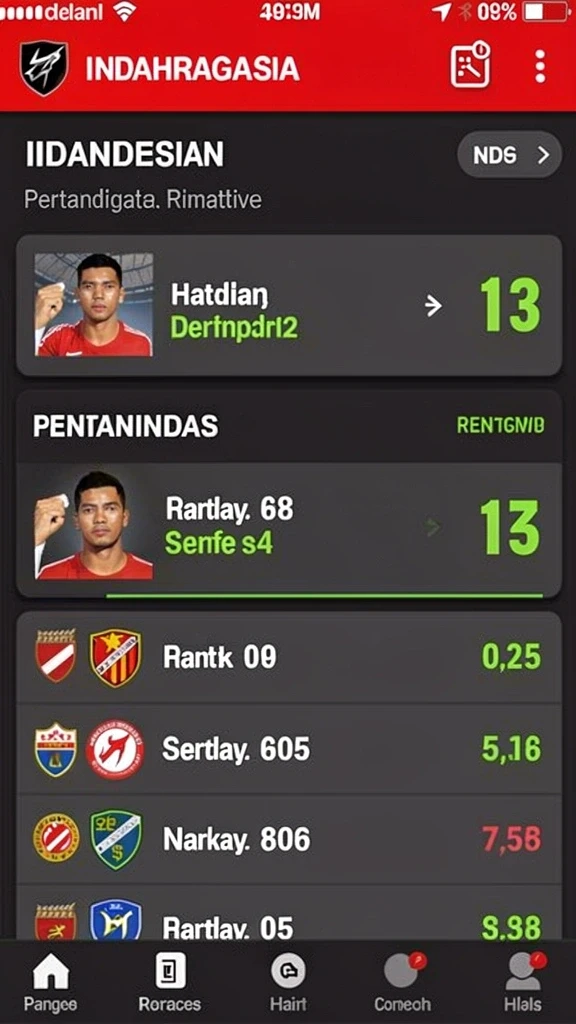
Task: Open the tactics board icon in header
Action: (x=470, y=65)
